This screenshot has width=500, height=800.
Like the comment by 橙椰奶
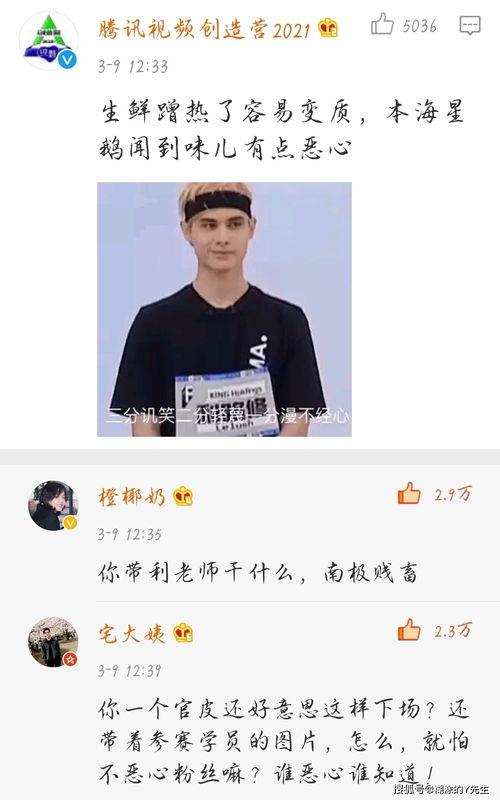tap(409, 493)
